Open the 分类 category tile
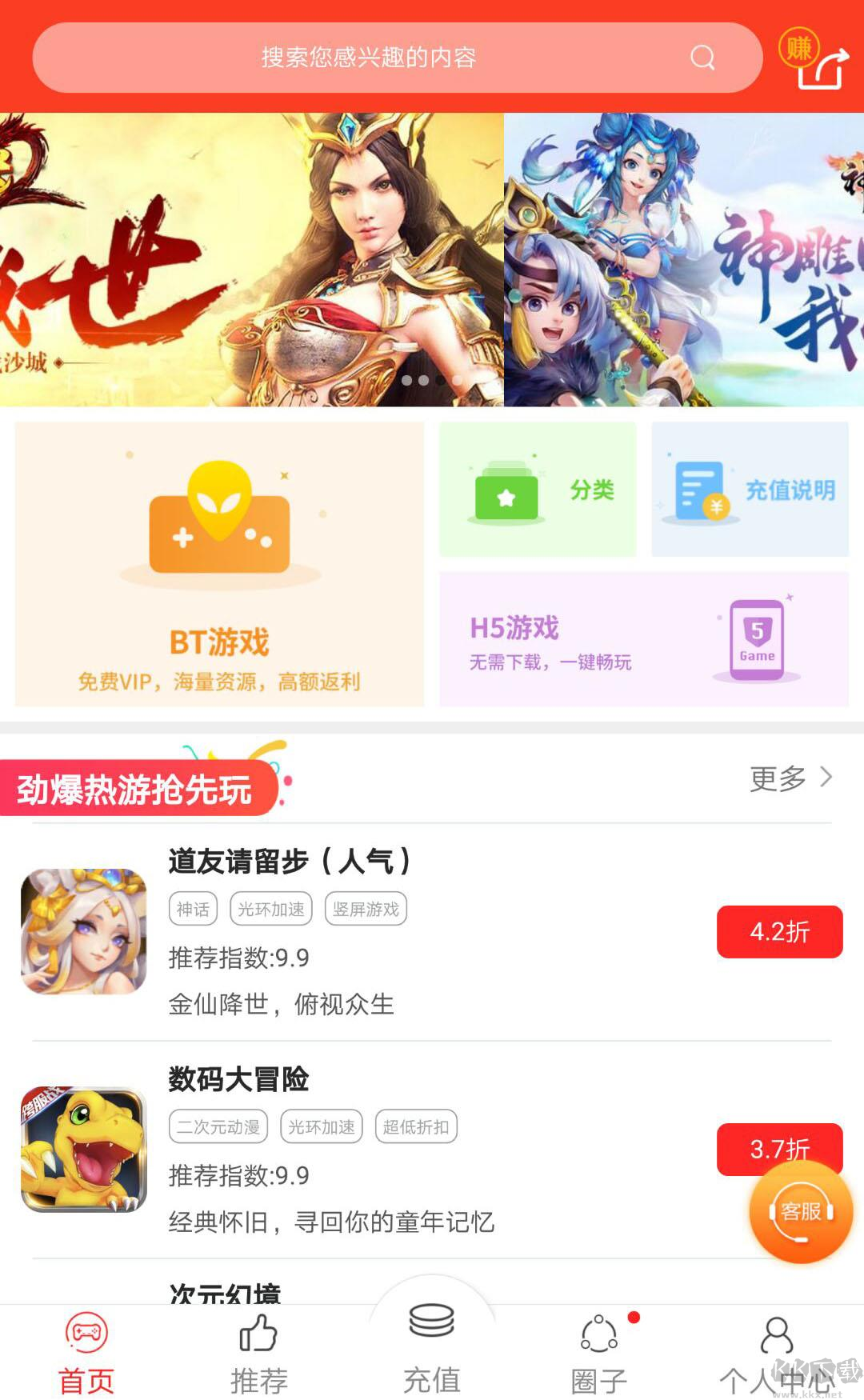Screen dimensions: 864x1400 (x=538, y=490)
